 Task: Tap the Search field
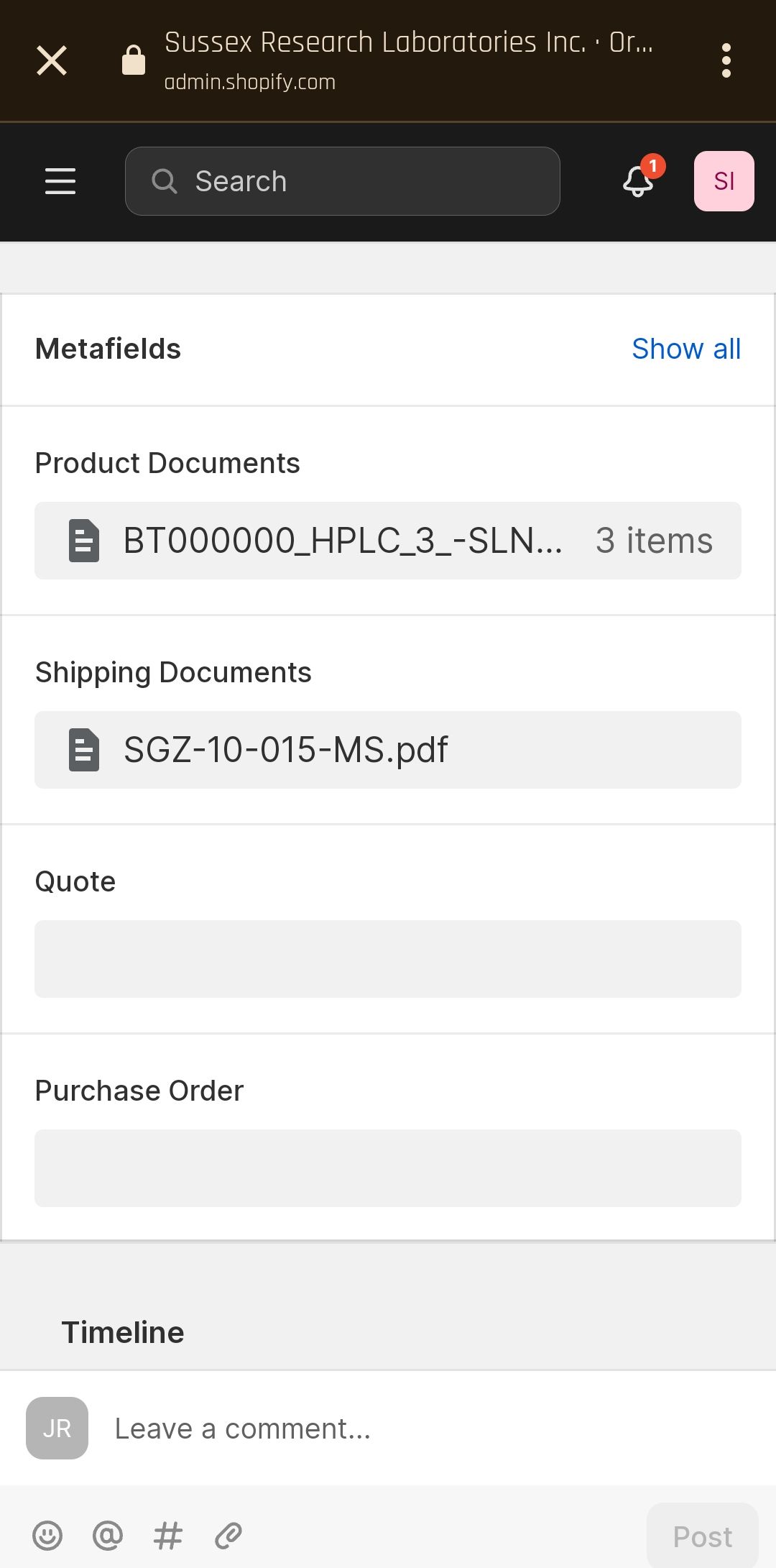click(342, 181)
